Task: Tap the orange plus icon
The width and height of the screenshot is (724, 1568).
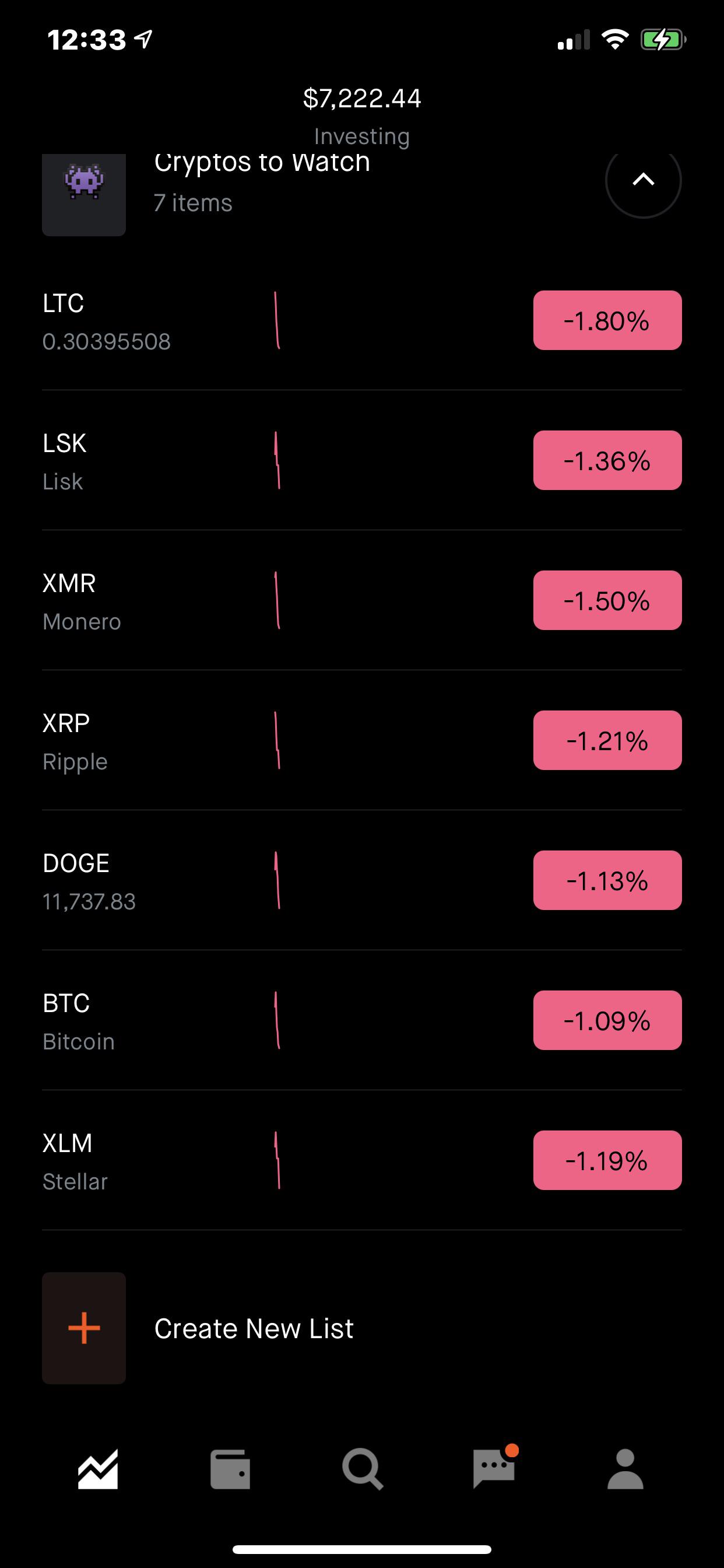Action: tap(84, 1328)
